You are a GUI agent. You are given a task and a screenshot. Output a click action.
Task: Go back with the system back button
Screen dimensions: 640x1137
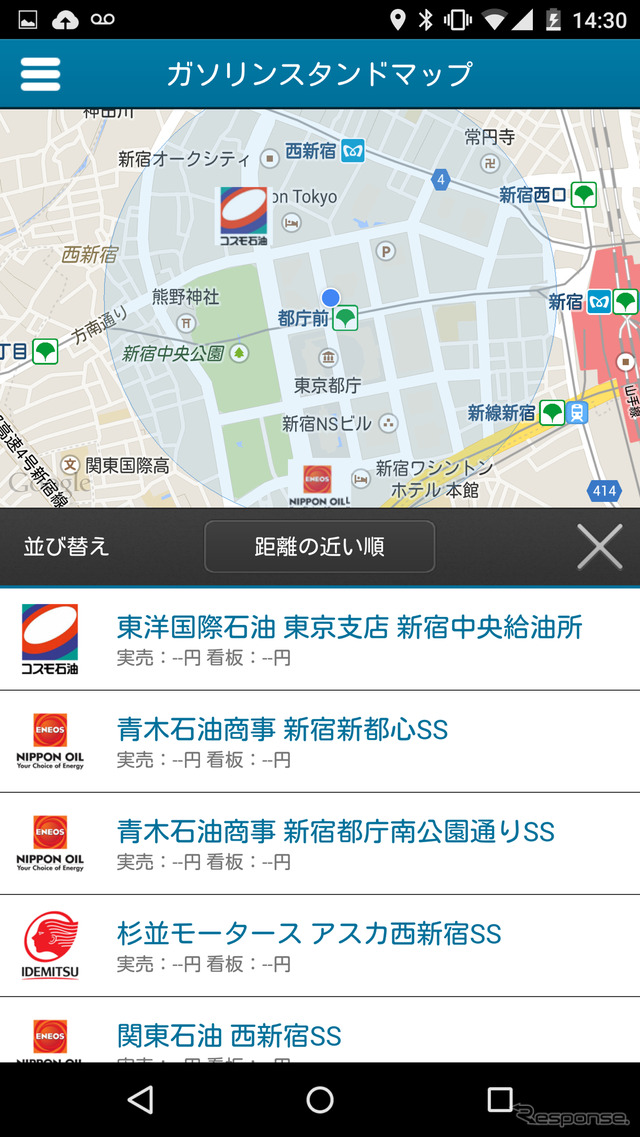point(141,1099)
